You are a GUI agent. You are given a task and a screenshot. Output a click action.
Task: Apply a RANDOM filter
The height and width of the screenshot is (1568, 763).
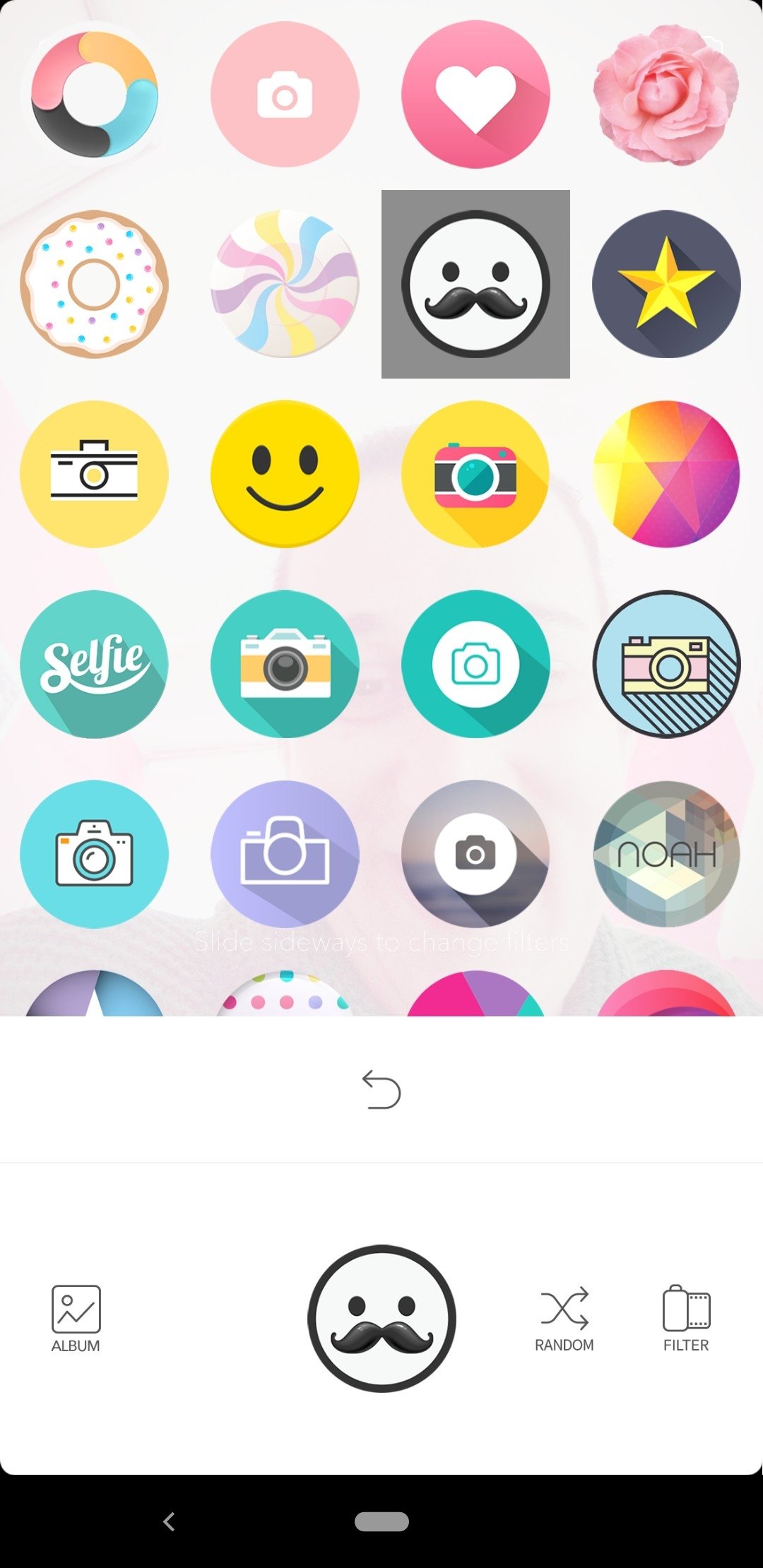[x=564, y=1319]
